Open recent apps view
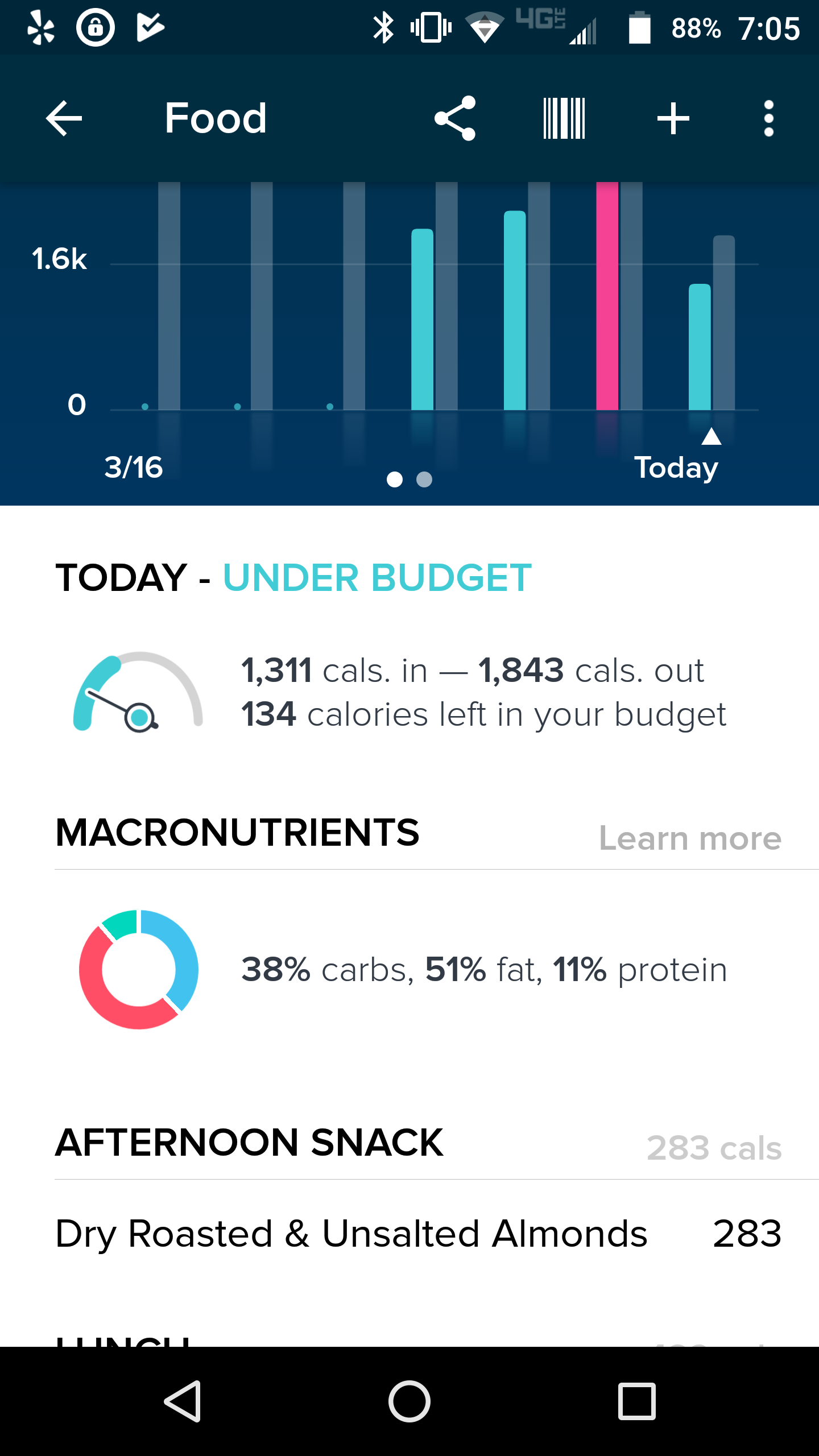Screen dimensions: 819x1456 (636, 1401)
